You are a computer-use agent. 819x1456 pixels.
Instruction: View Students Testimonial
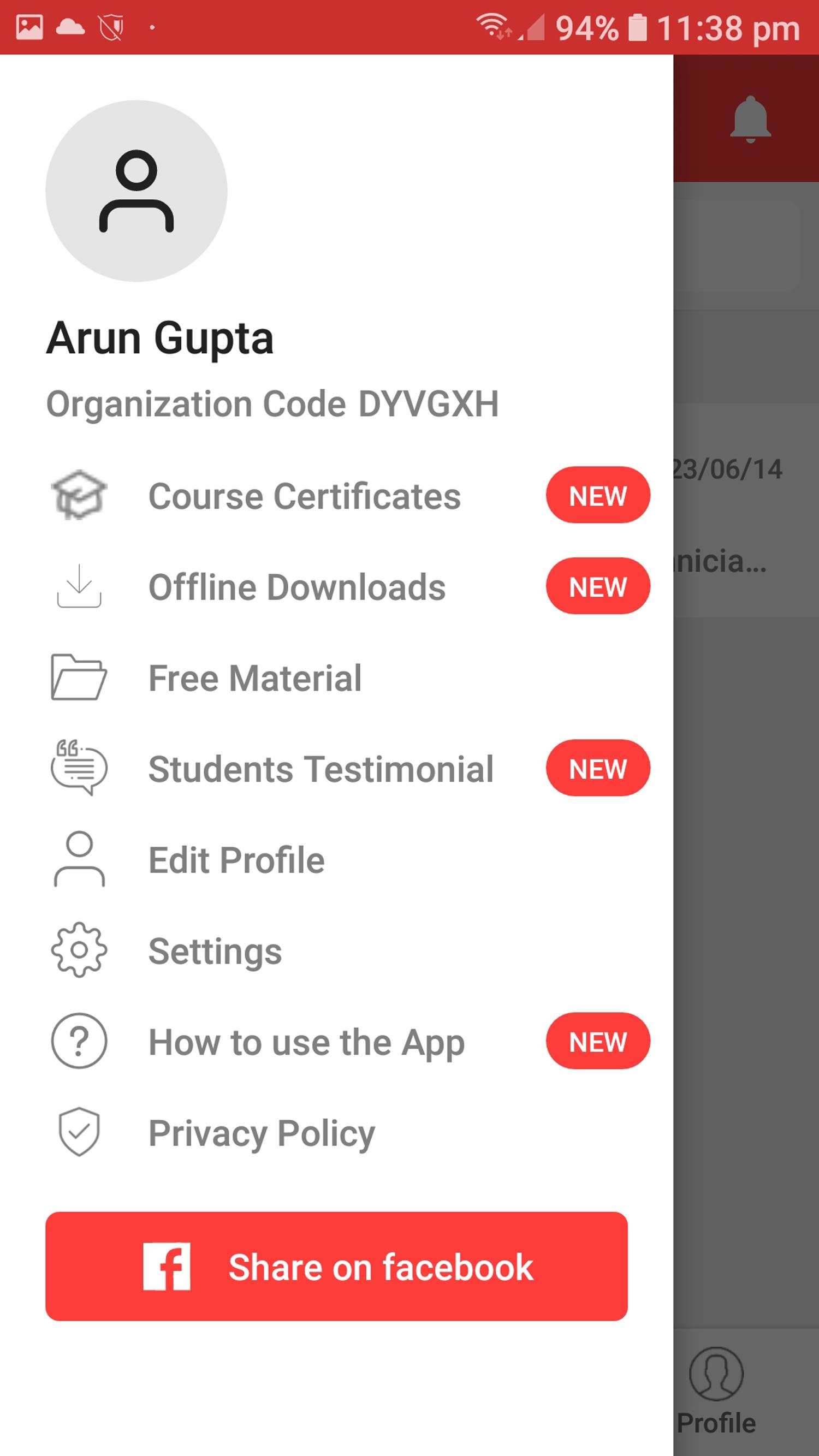(x=337, y=769)
